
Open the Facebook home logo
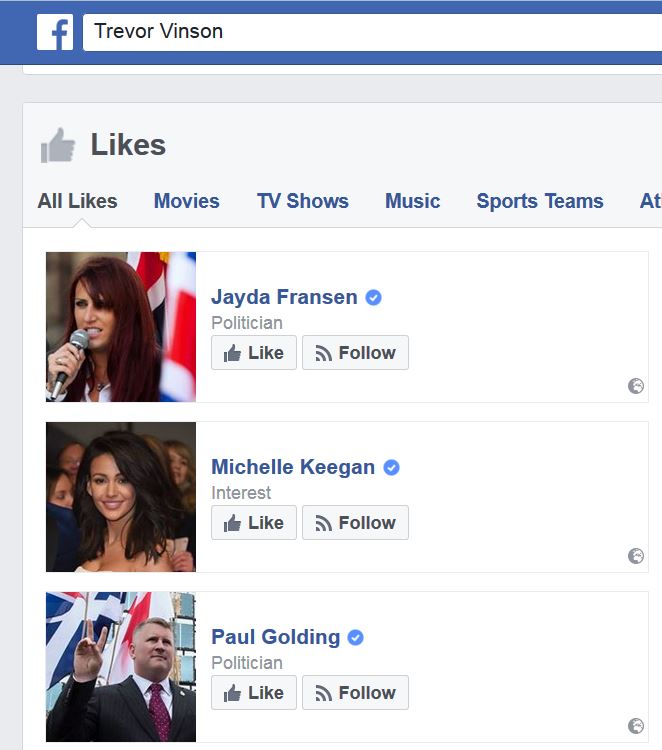click(x=55, y=32)
